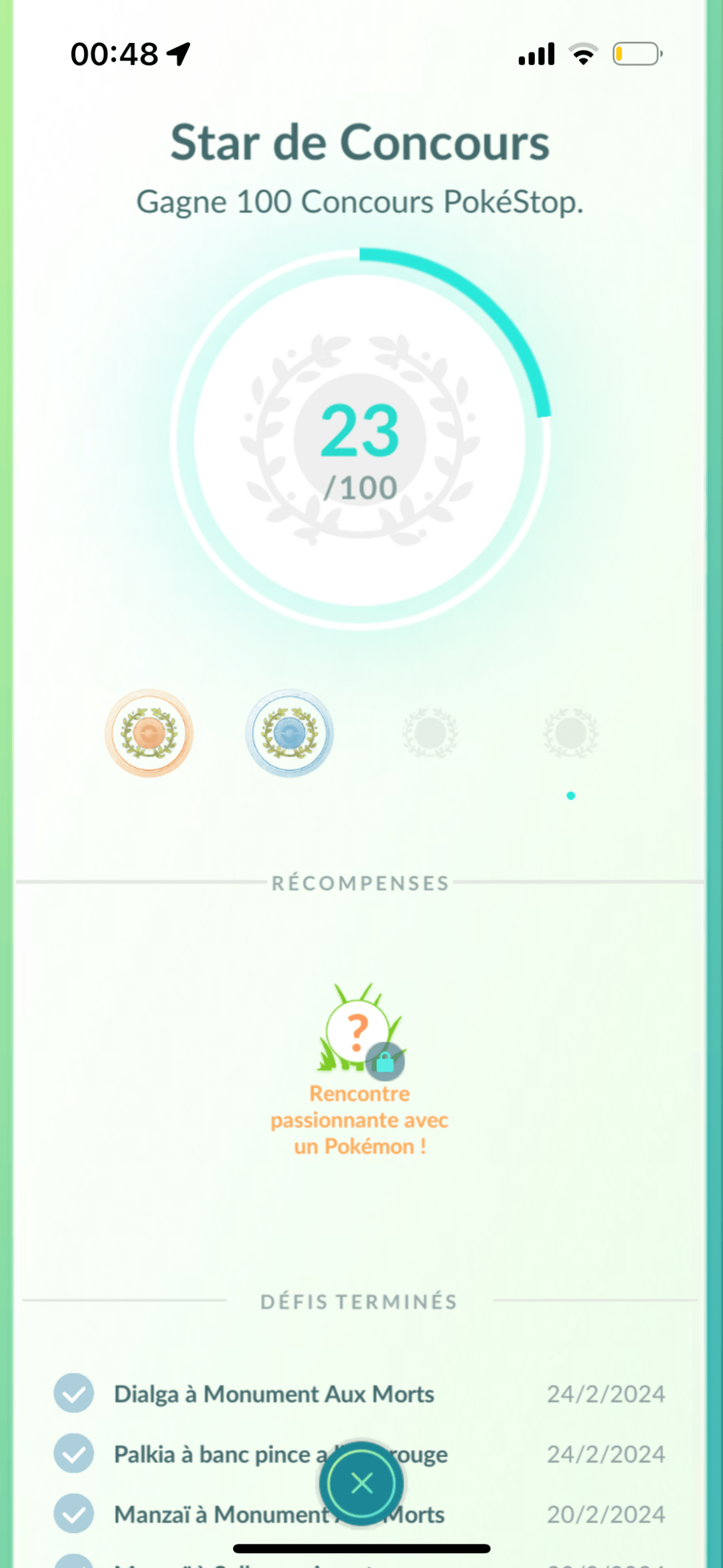723x1568 pixels.
Task: Open the Palkia à banc pince entry
Action: 360,1454
